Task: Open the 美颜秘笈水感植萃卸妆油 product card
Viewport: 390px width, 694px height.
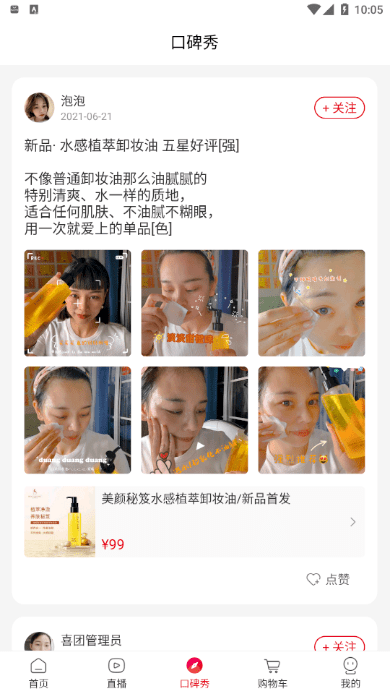Action: [195, 522]
